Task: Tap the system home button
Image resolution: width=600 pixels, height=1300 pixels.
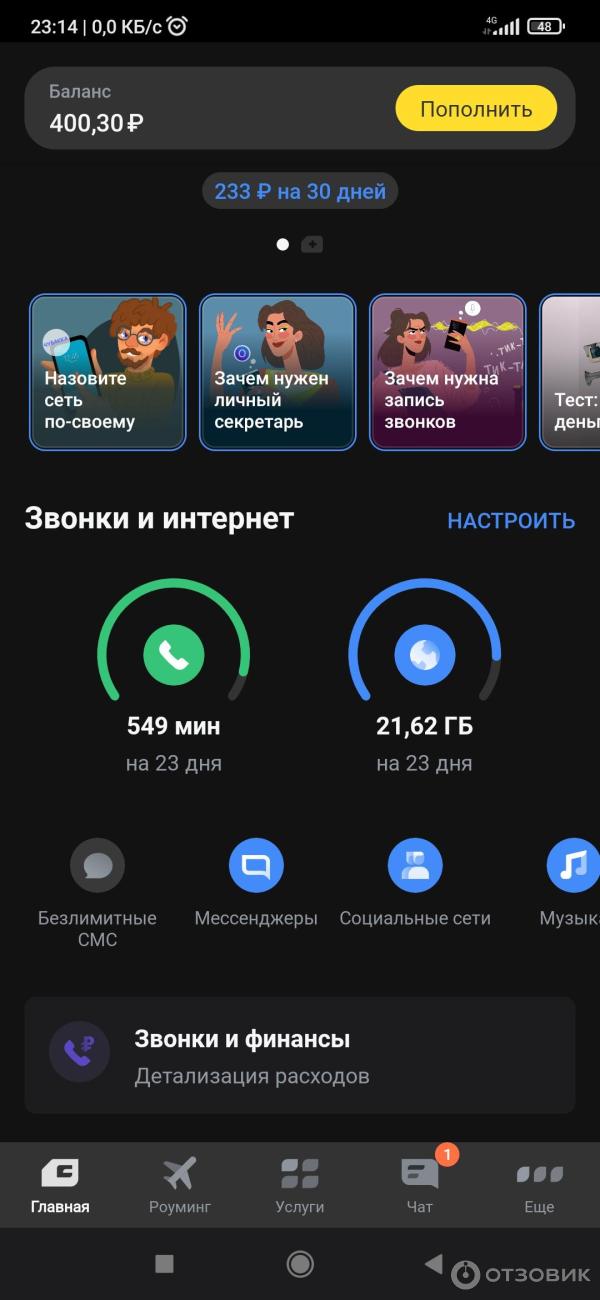Action: (x=300, y=1264)
